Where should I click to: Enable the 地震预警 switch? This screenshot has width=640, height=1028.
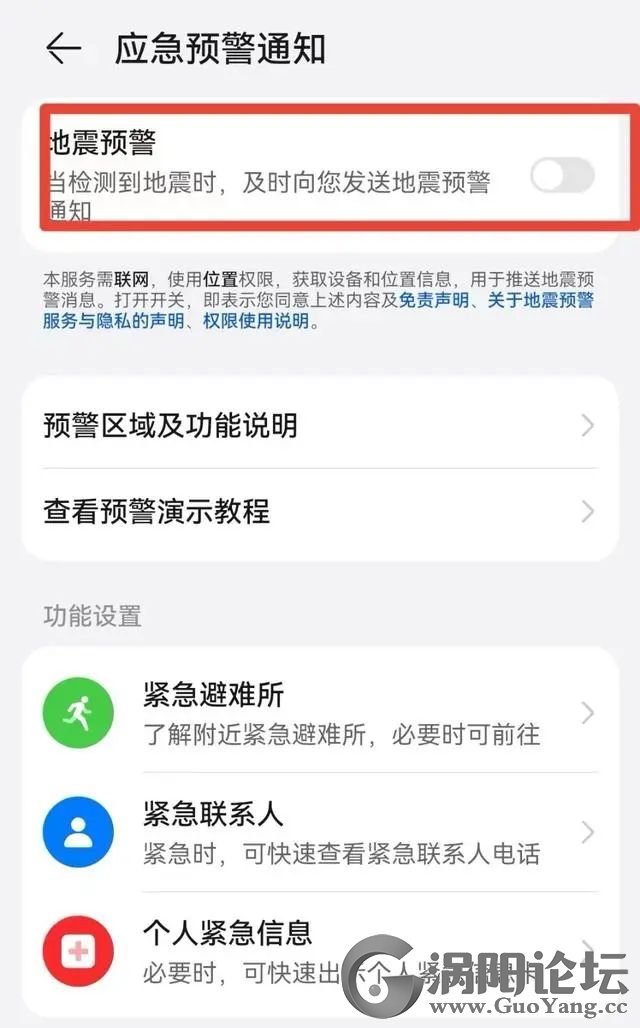pyautogui.click(x=562, y=177)
